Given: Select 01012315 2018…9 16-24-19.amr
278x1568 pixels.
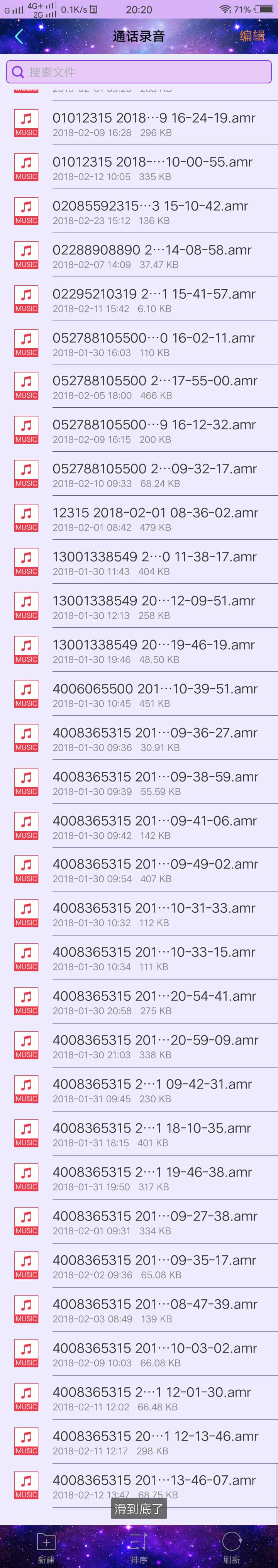Looking at the screenshot, I should [152, 124].
